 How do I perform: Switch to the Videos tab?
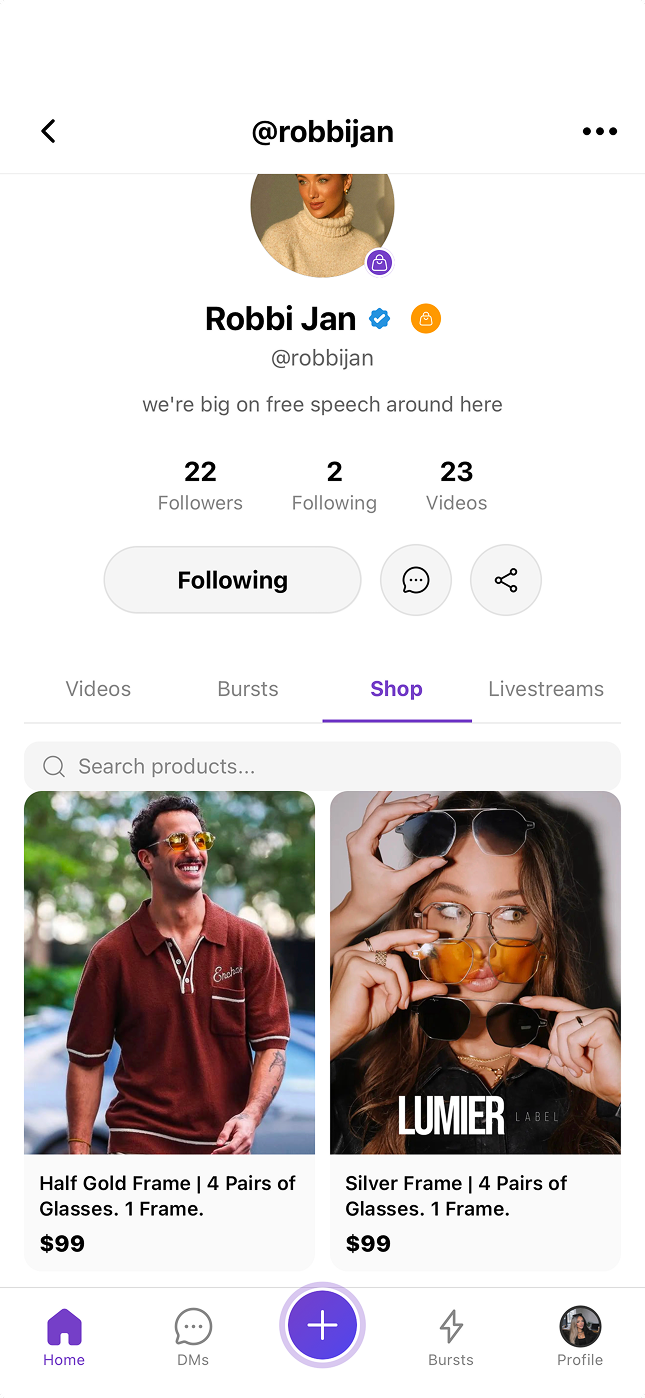[x=98, y=689]
